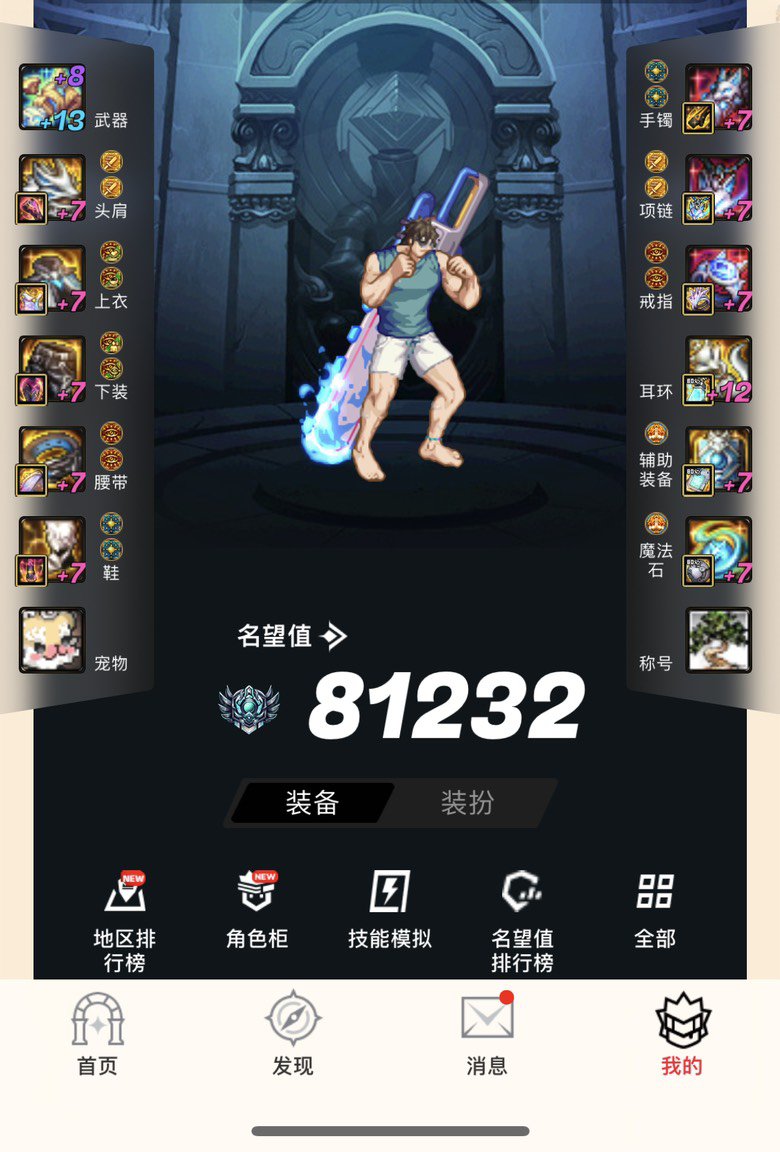Go to the 首页 tab
This screenshot has height=1152, width=780.
97,1035
